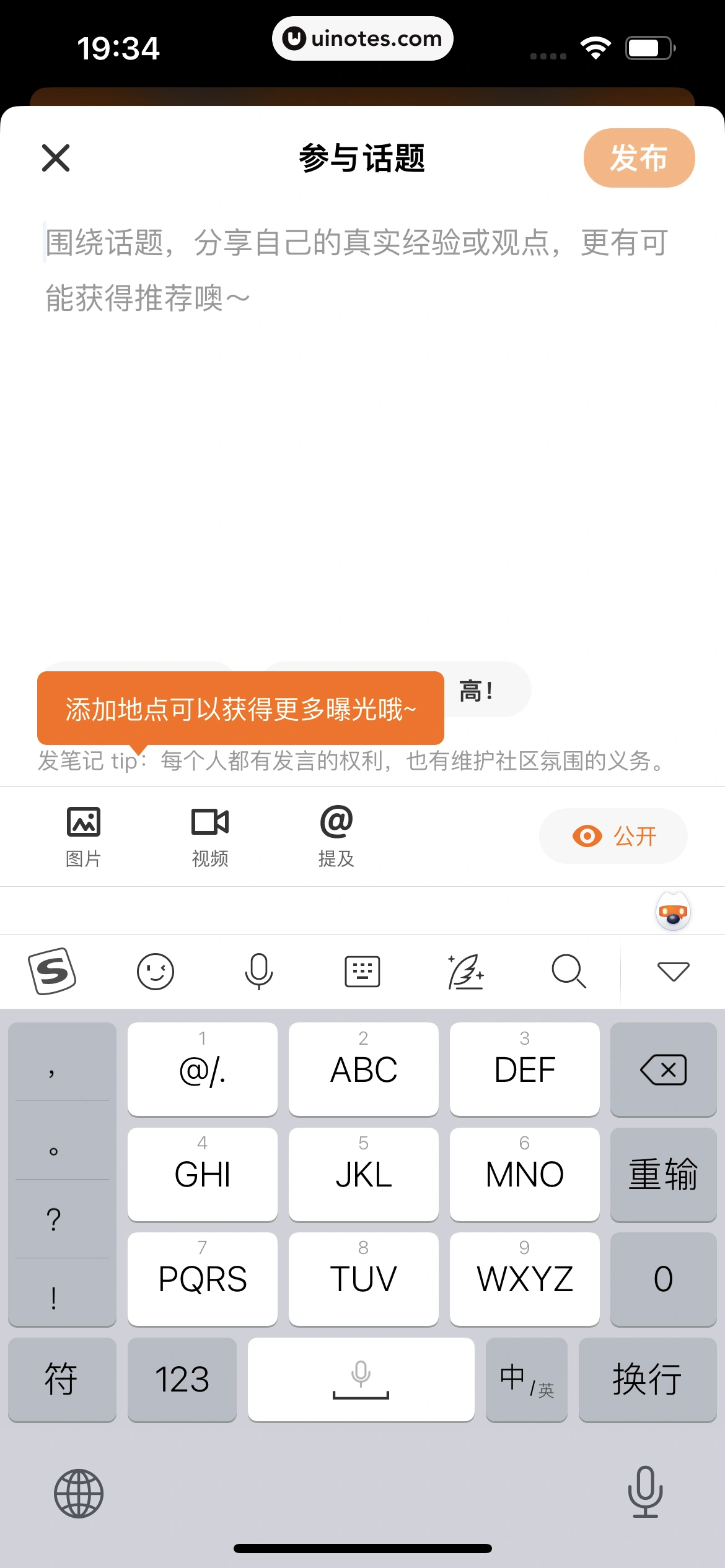This screenshot has width=725, height=1568.
Task: Switch input language with 中/英 key
Action: (526, 1379)
